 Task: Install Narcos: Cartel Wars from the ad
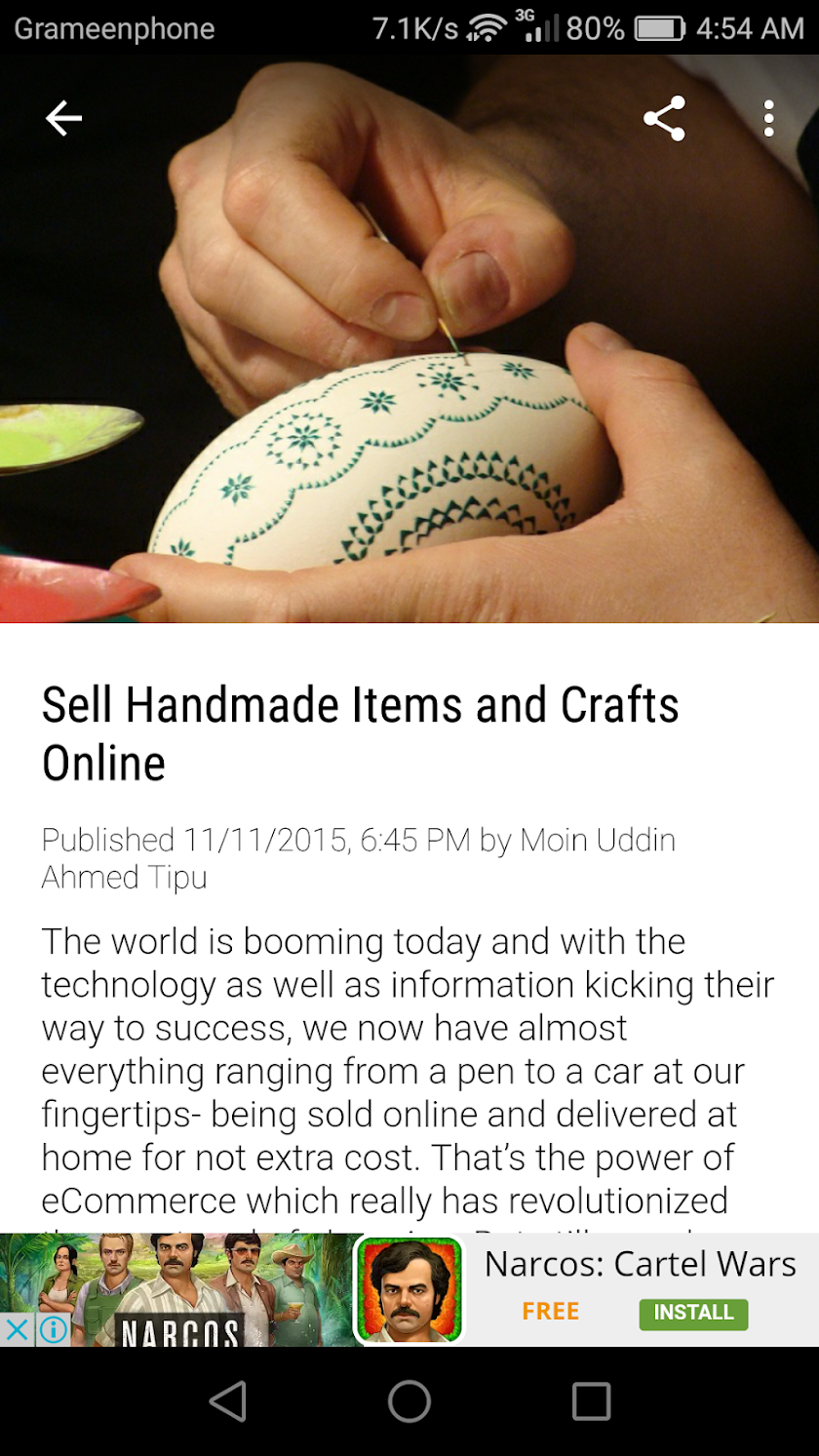coord(693,1313)
